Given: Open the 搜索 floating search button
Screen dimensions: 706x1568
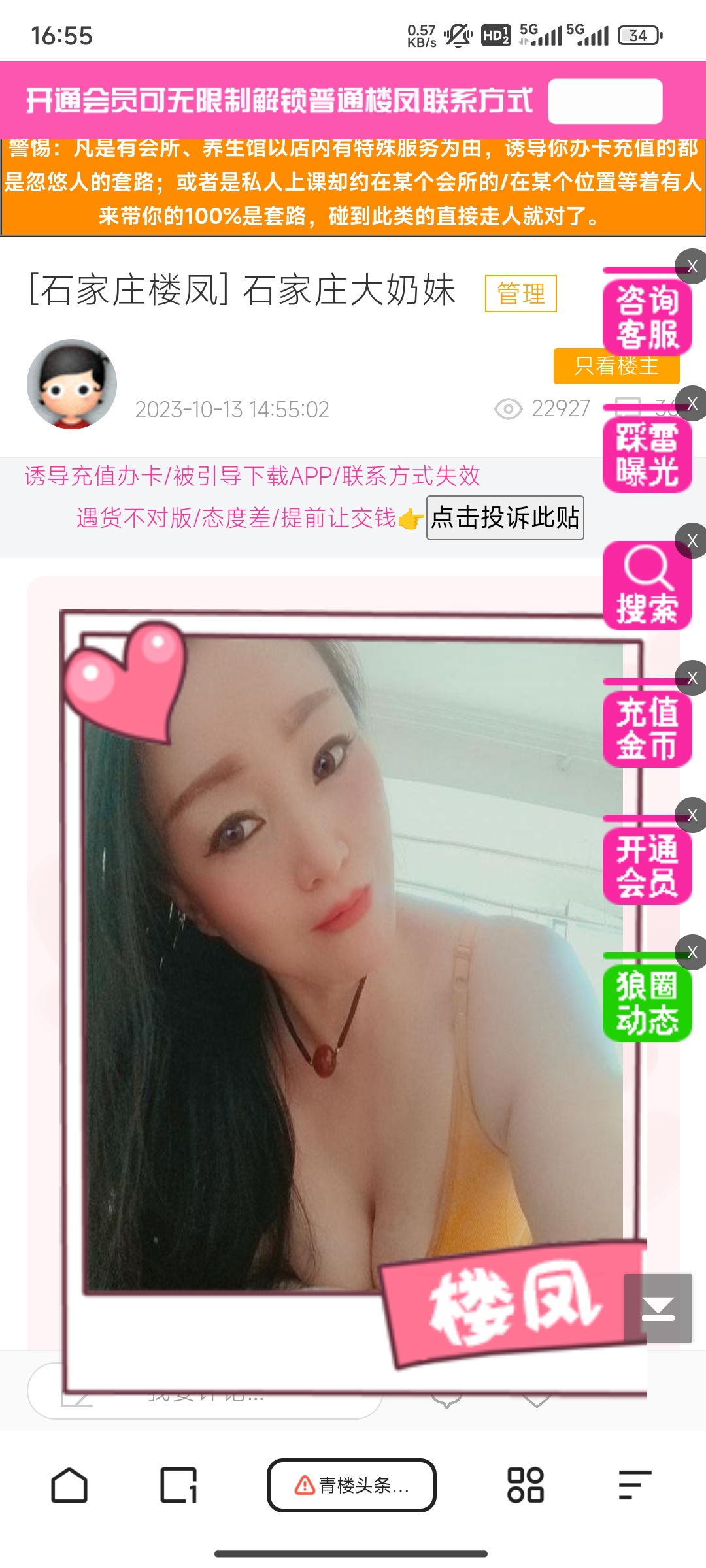Looking at the screenshot, I should click(x=646, y=586).
